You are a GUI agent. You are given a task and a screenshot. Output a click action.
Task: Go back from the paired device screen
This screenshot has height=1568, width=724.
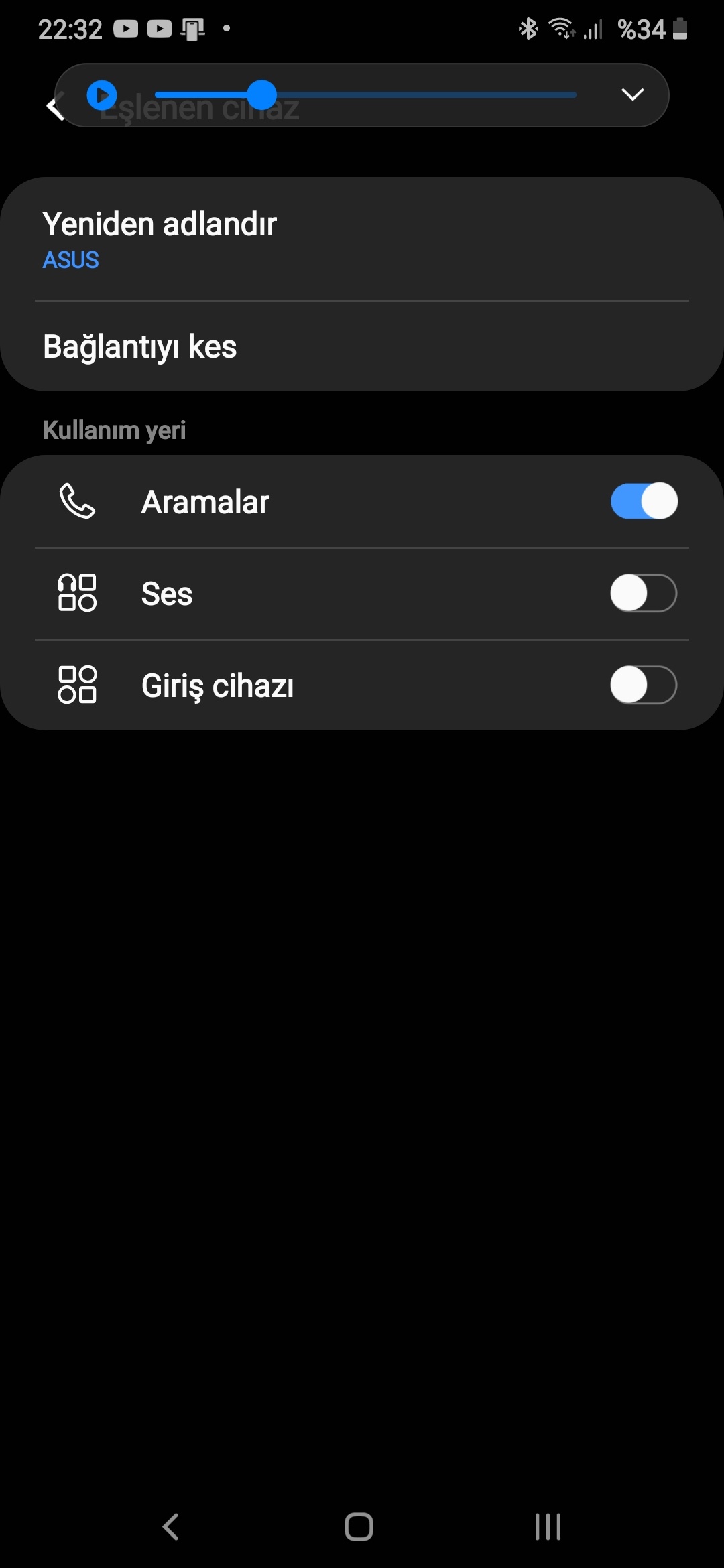[x=55, y=107]
